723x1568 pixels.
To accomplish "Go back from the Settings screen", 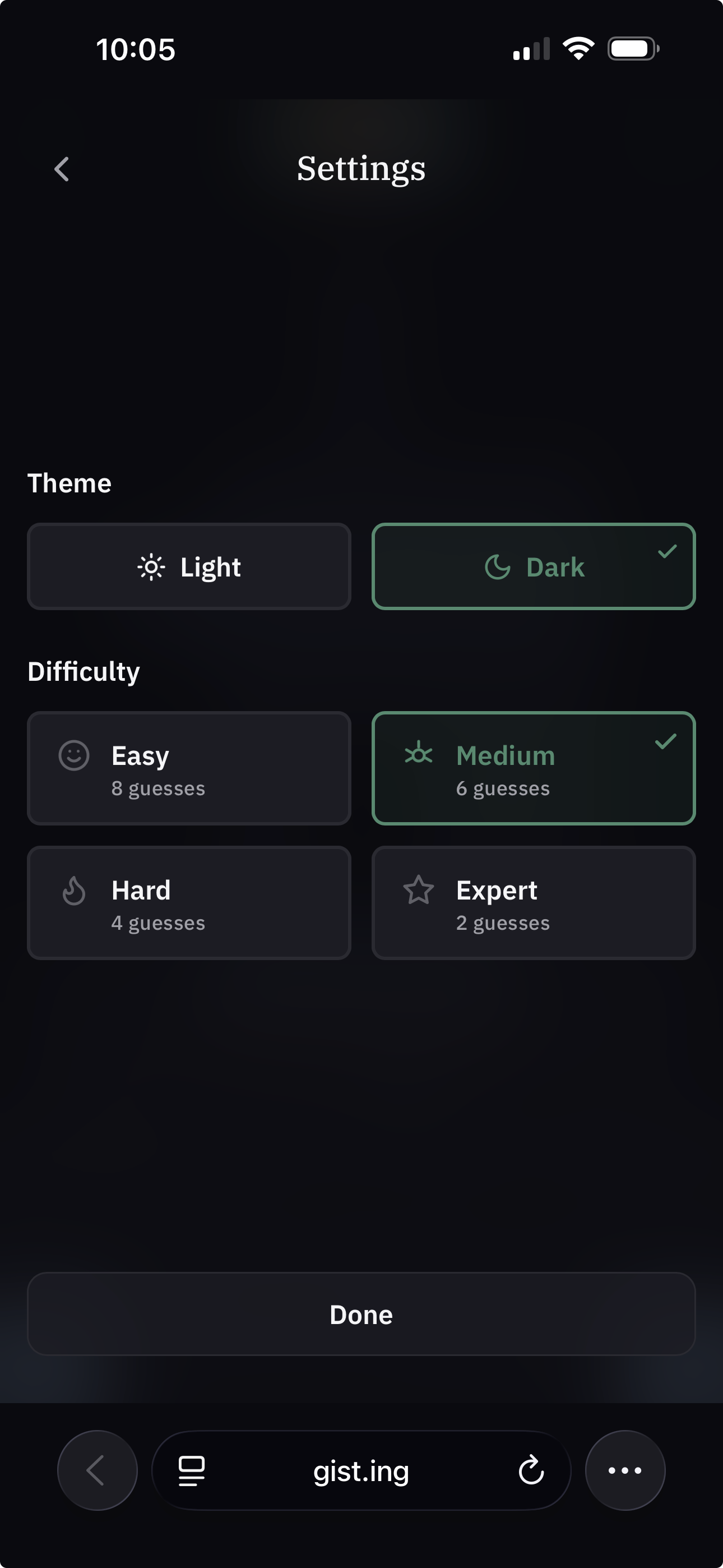I will 62,169.
